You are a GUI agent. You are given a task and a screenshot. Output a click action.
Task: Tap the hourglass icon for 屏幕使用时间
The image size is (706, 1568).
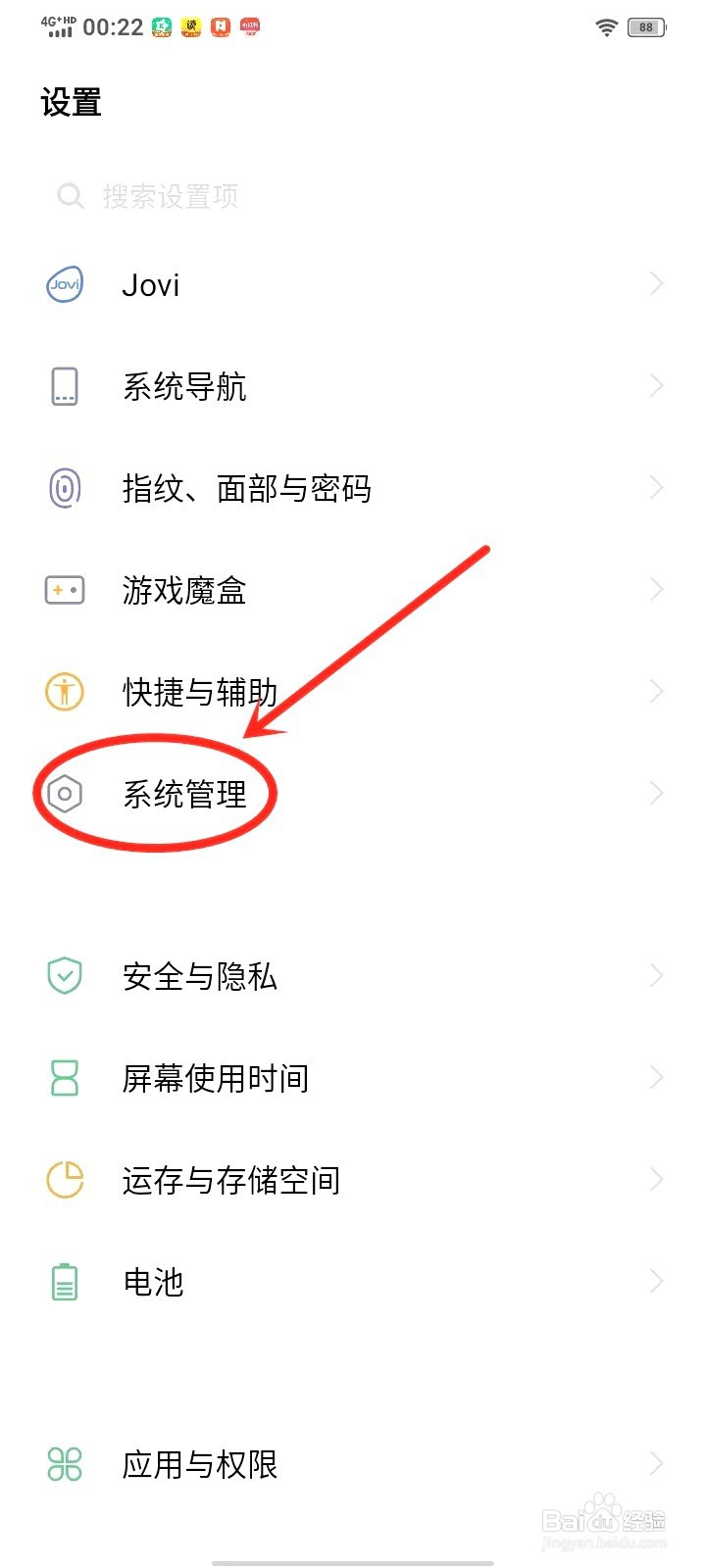tap(63, 1077)
